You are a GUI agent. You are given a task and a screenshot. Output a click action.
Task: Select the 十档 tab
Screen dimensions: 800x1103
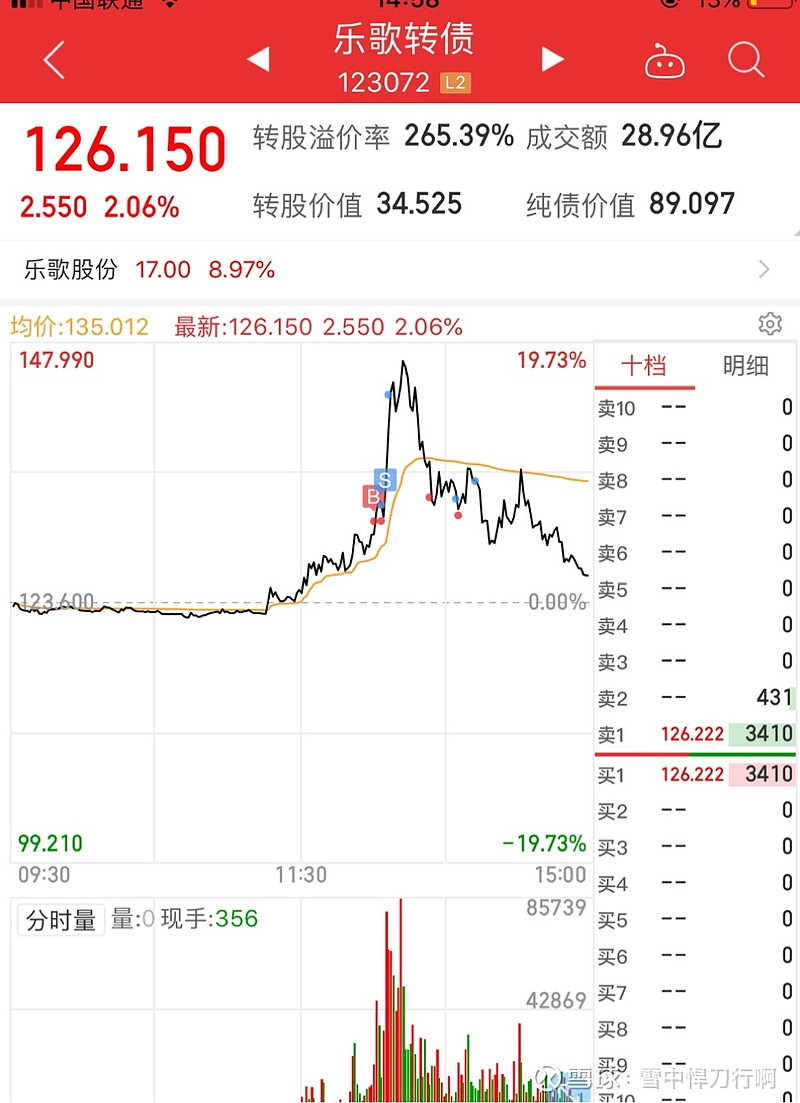click(x=645, y=366)
